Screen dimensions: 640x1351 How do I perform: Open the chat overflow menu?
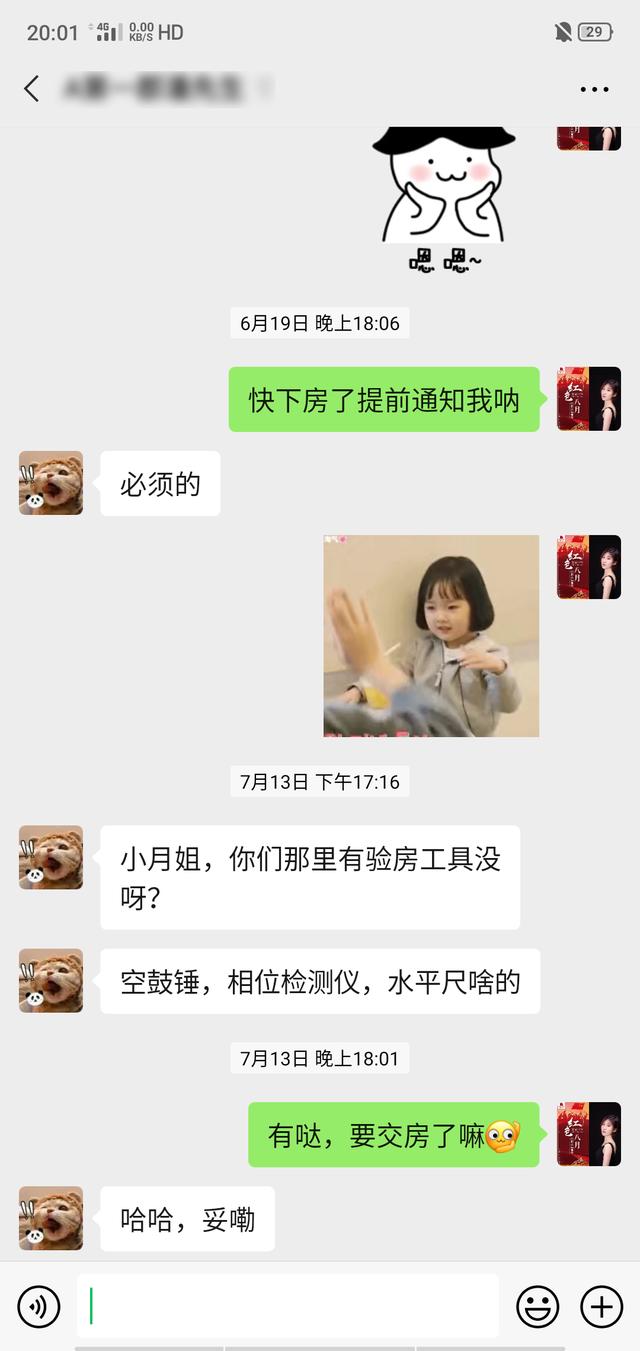[x=594, y=89]
